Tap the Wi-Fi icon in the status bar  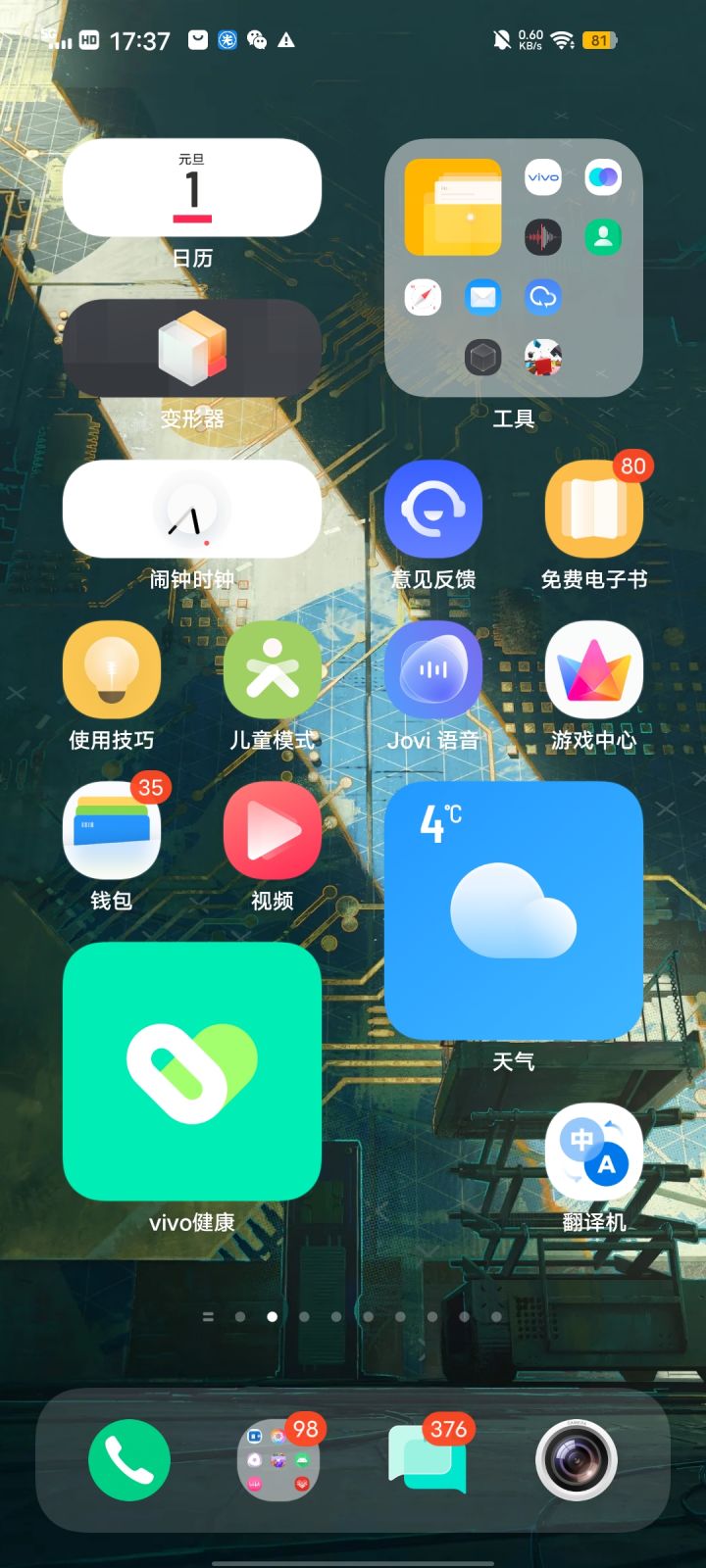(x=560, y=41)
